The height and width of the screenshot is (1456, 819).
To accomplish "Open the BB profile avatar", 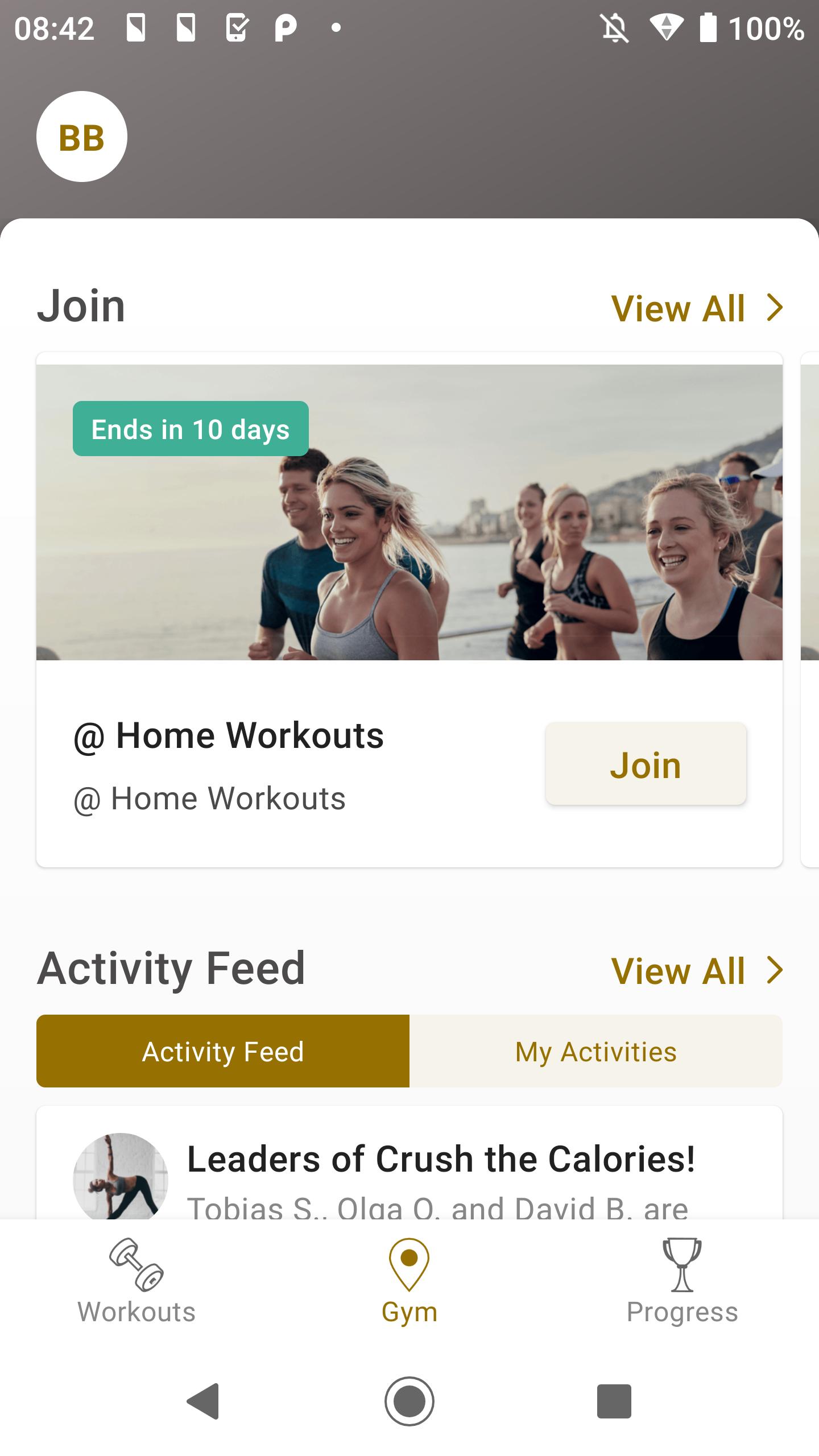I will click(82, 137).
